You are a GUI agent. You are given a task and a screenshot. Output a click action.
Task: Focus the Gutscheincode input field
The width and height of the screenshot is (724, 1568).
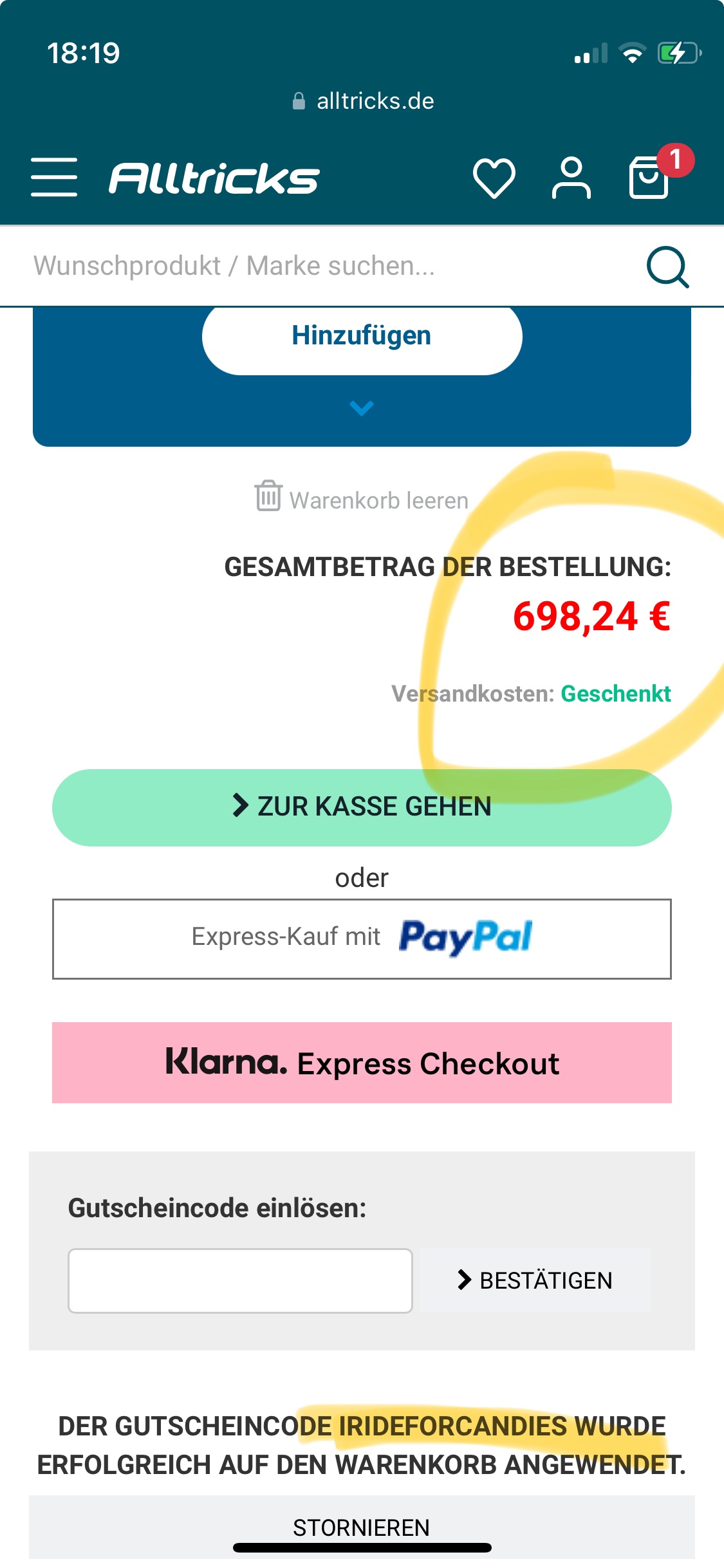240,1280
